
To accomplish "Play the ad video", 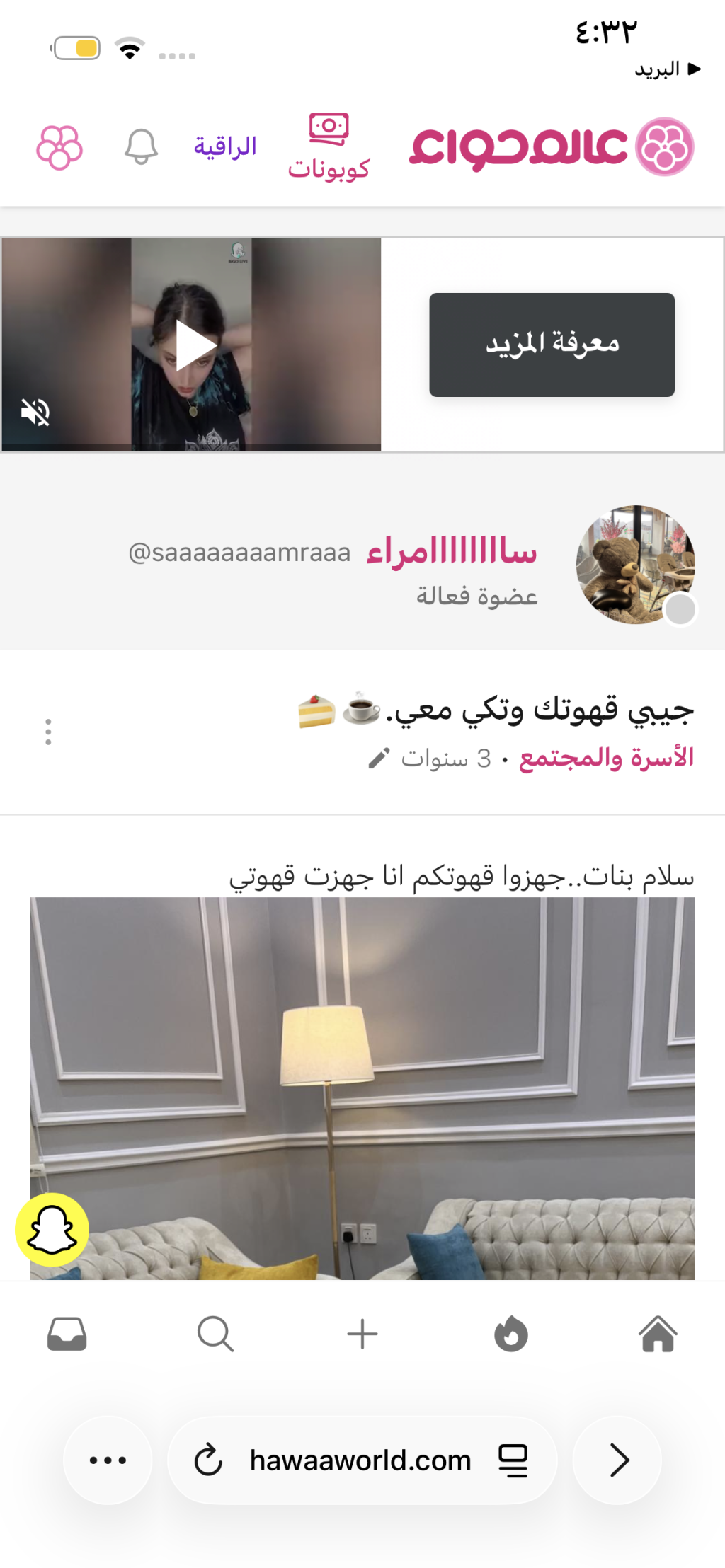I will click(193, 345).
